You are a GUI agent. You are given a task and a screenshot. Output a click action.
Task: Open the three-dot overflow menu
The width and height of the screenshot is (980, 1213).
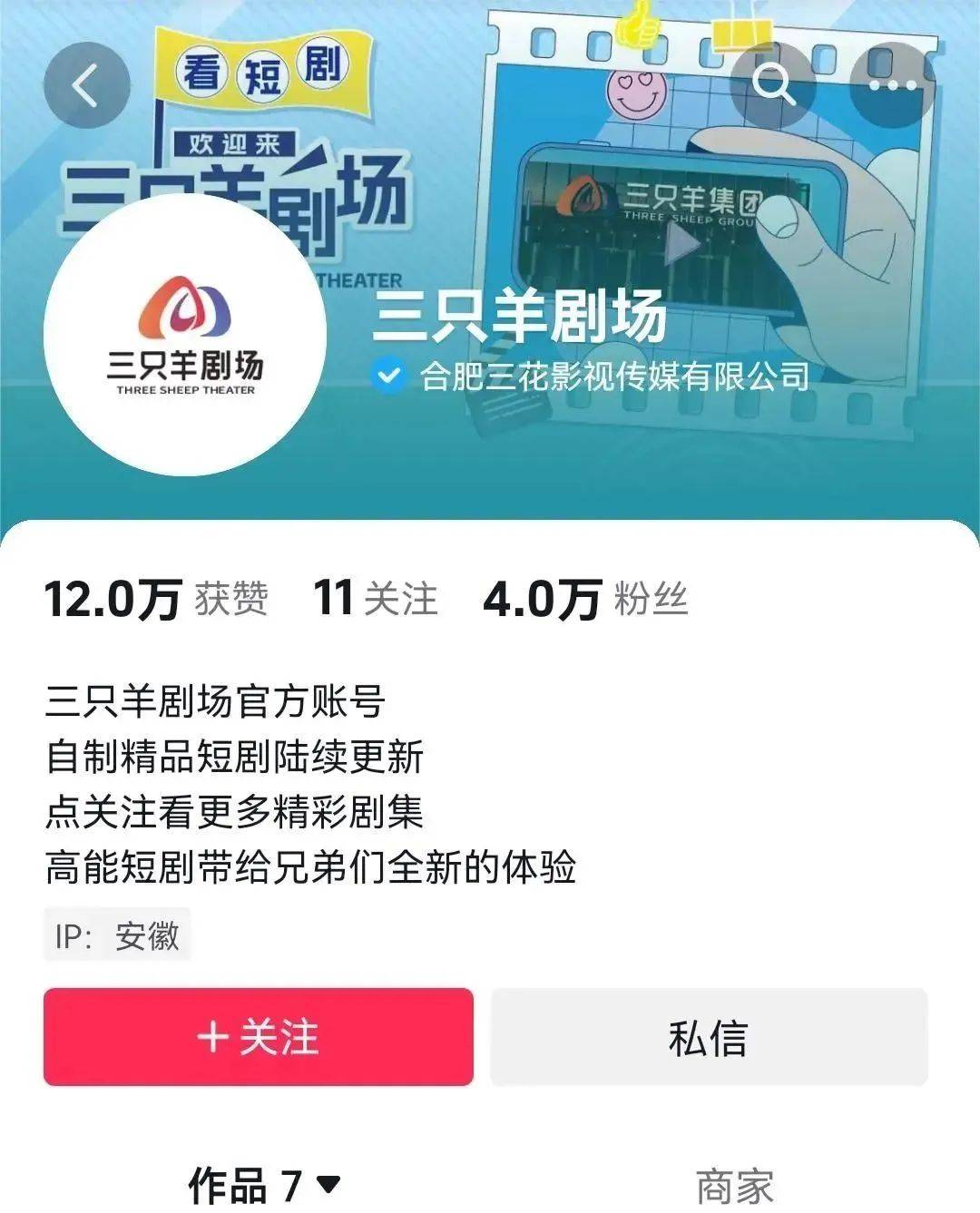892,85
